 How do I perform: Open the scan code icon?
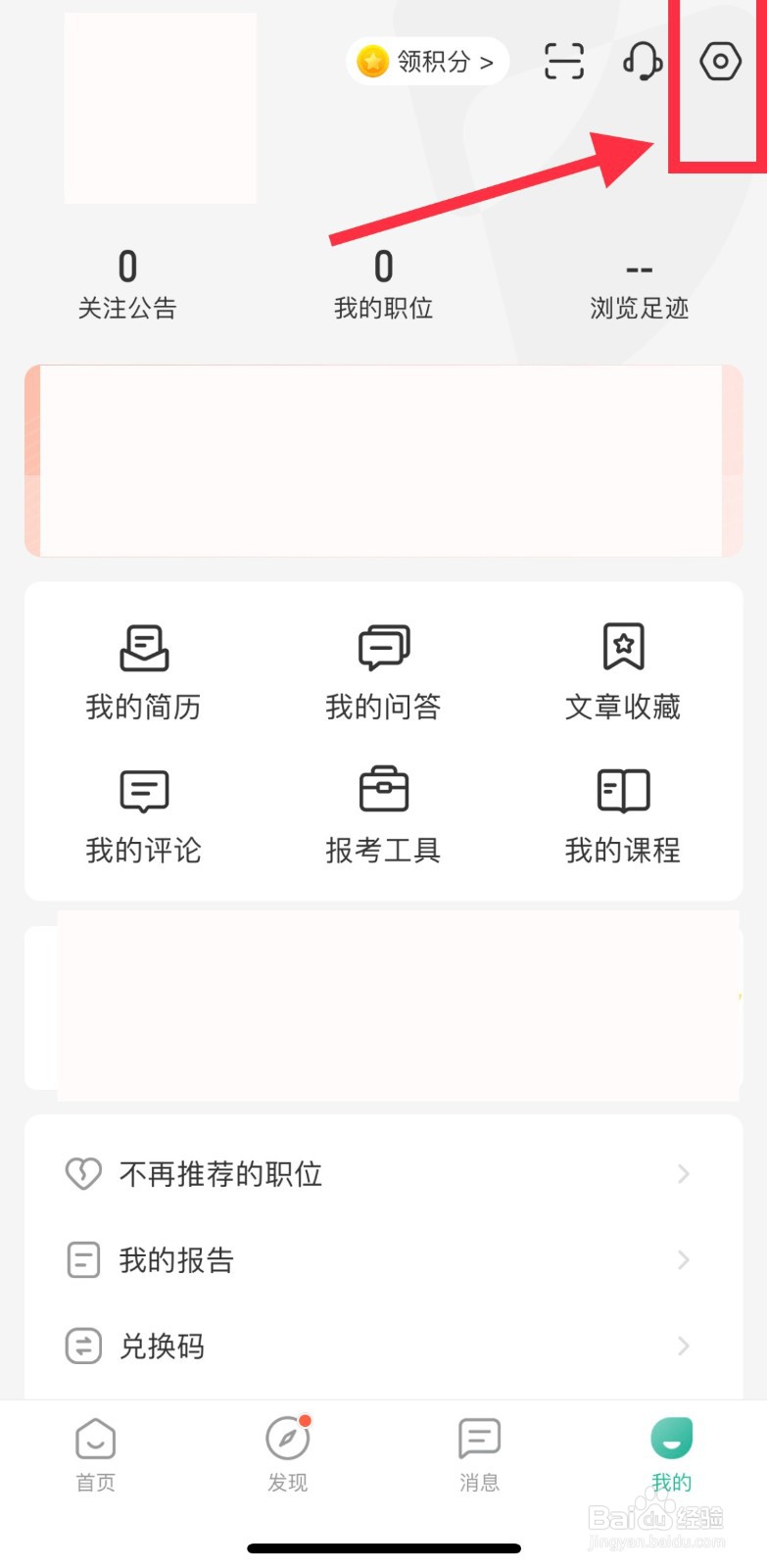(564, 62)
